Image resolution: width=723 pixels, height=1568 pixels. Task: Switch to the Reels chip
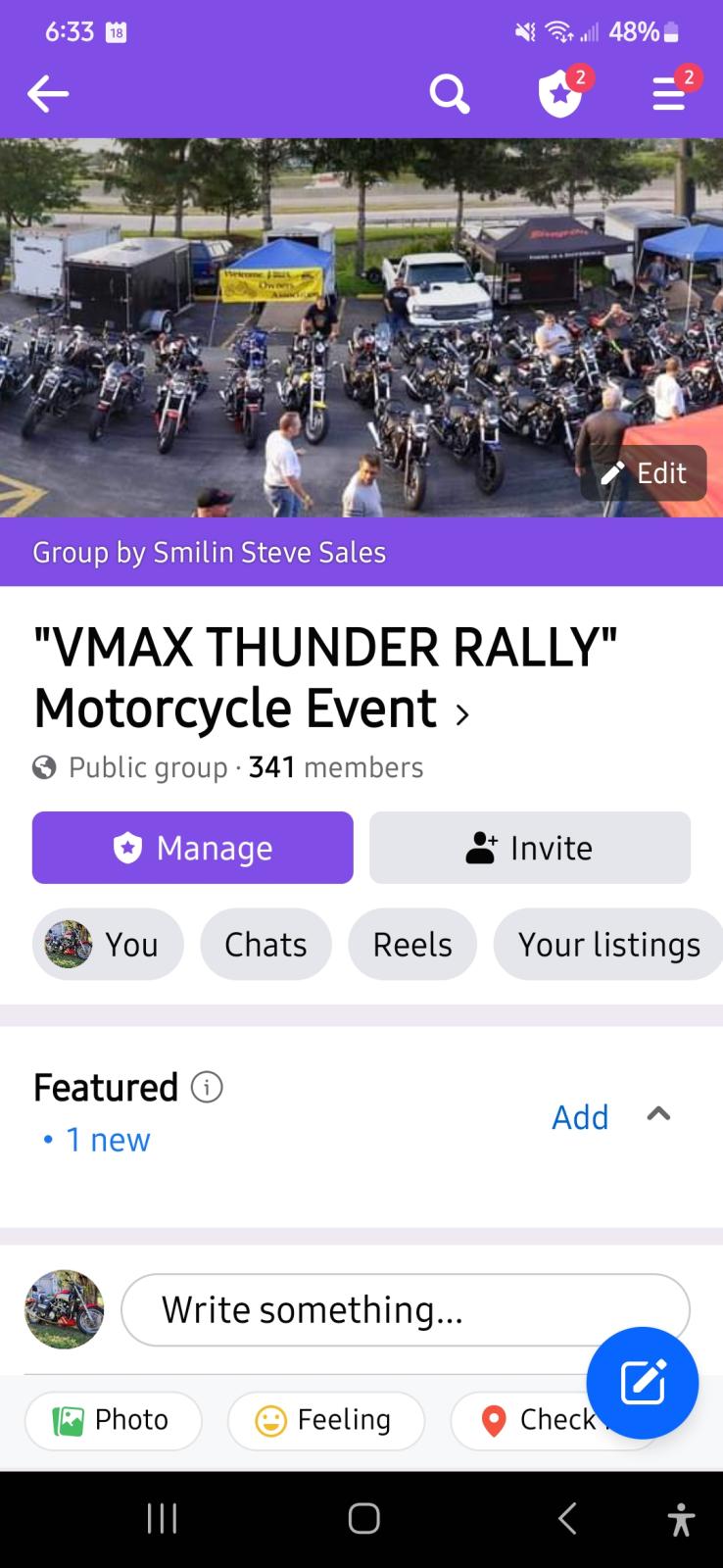[412, 945]
